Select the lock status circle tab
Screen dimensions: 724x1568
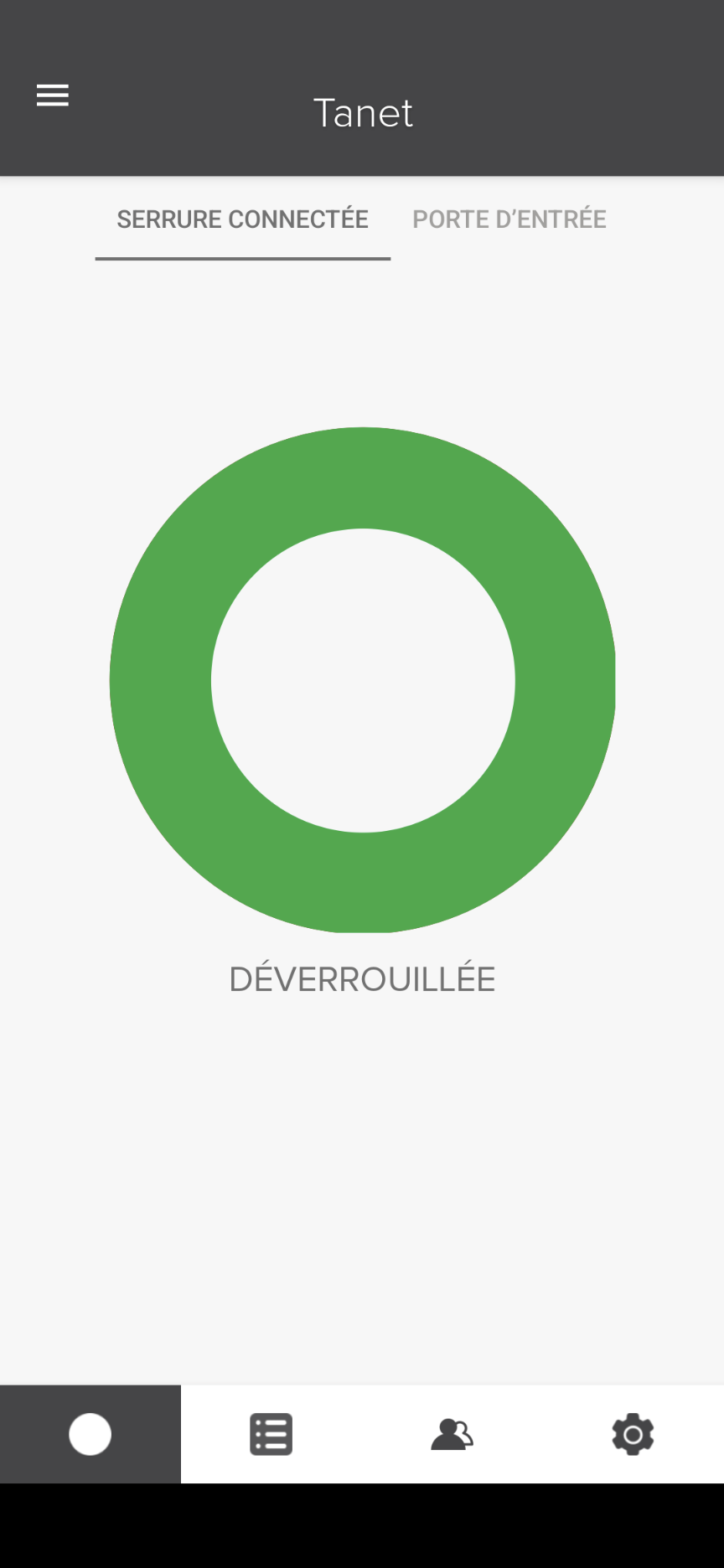pos(90,1434)
